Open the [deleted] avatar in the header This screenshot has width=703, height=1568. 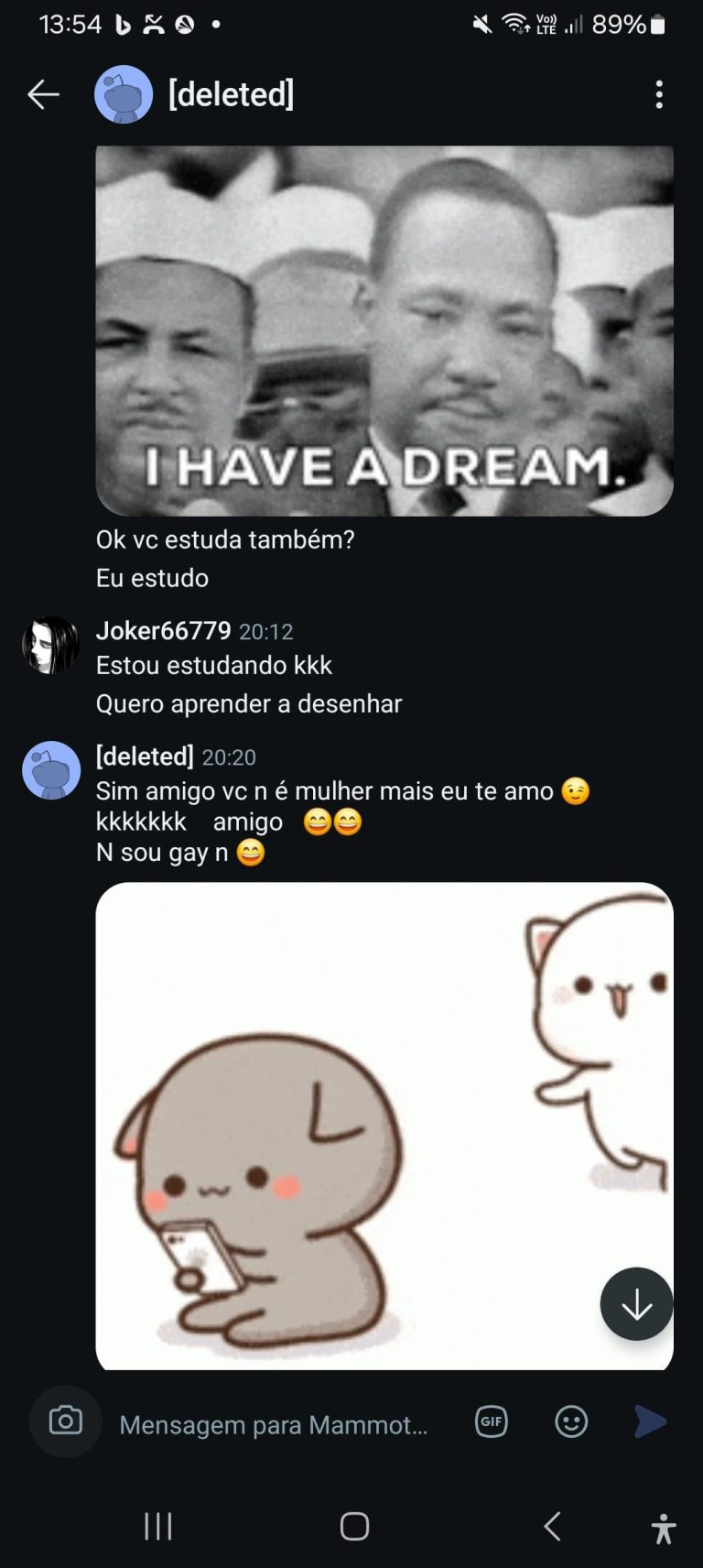[x=124, y=94]
